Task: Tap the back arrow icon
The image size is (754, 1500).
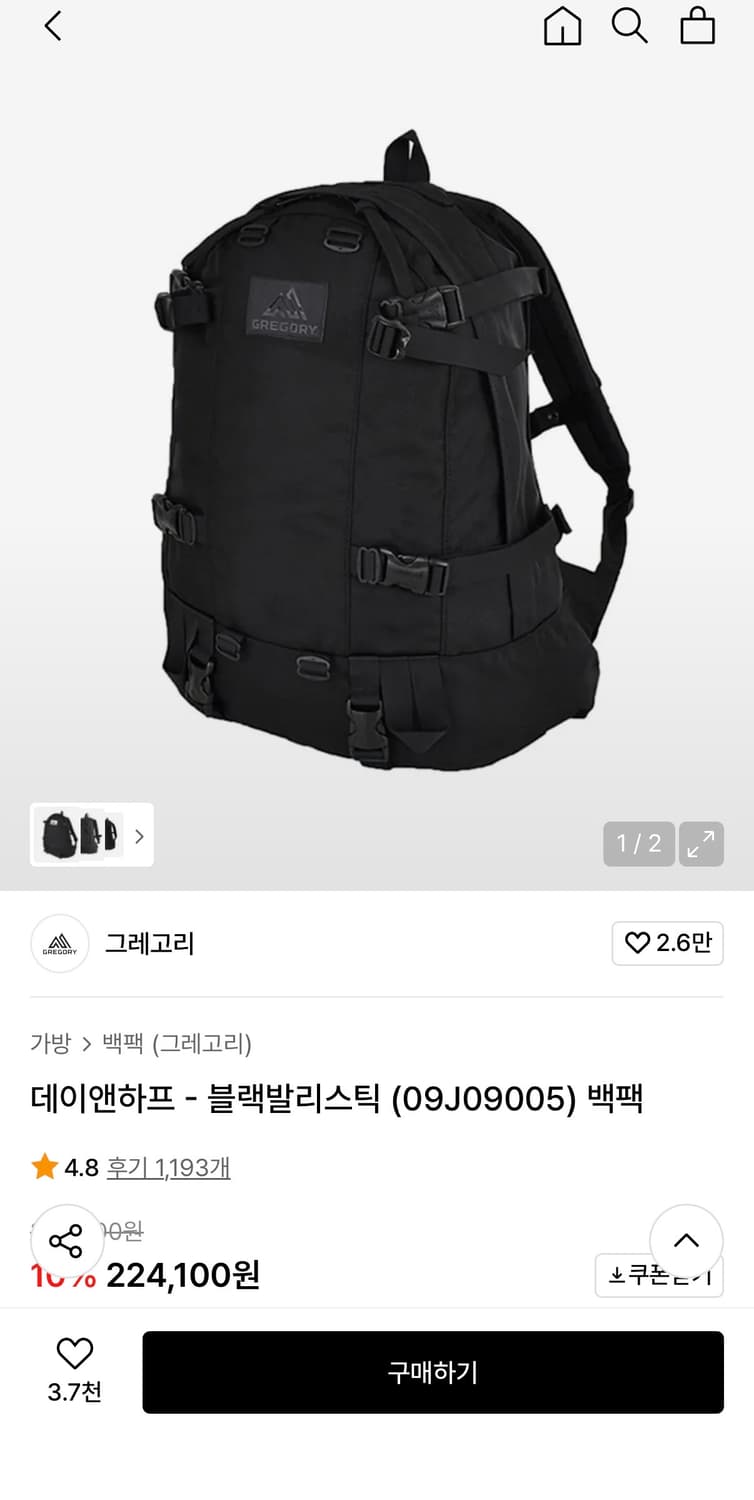Action: coord(52,27)
